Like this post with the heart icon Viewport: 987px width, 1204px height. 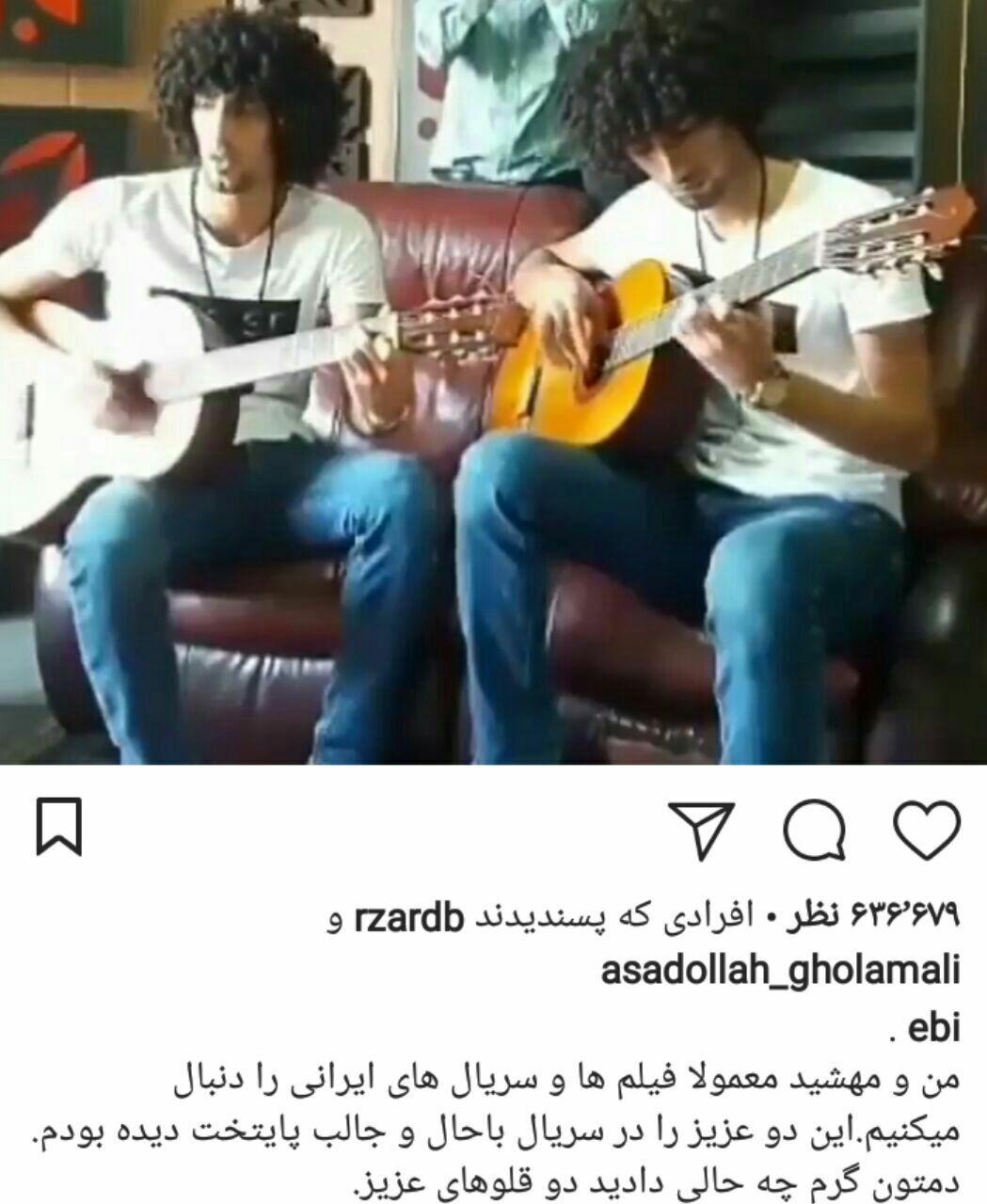(x=925, y=826)
